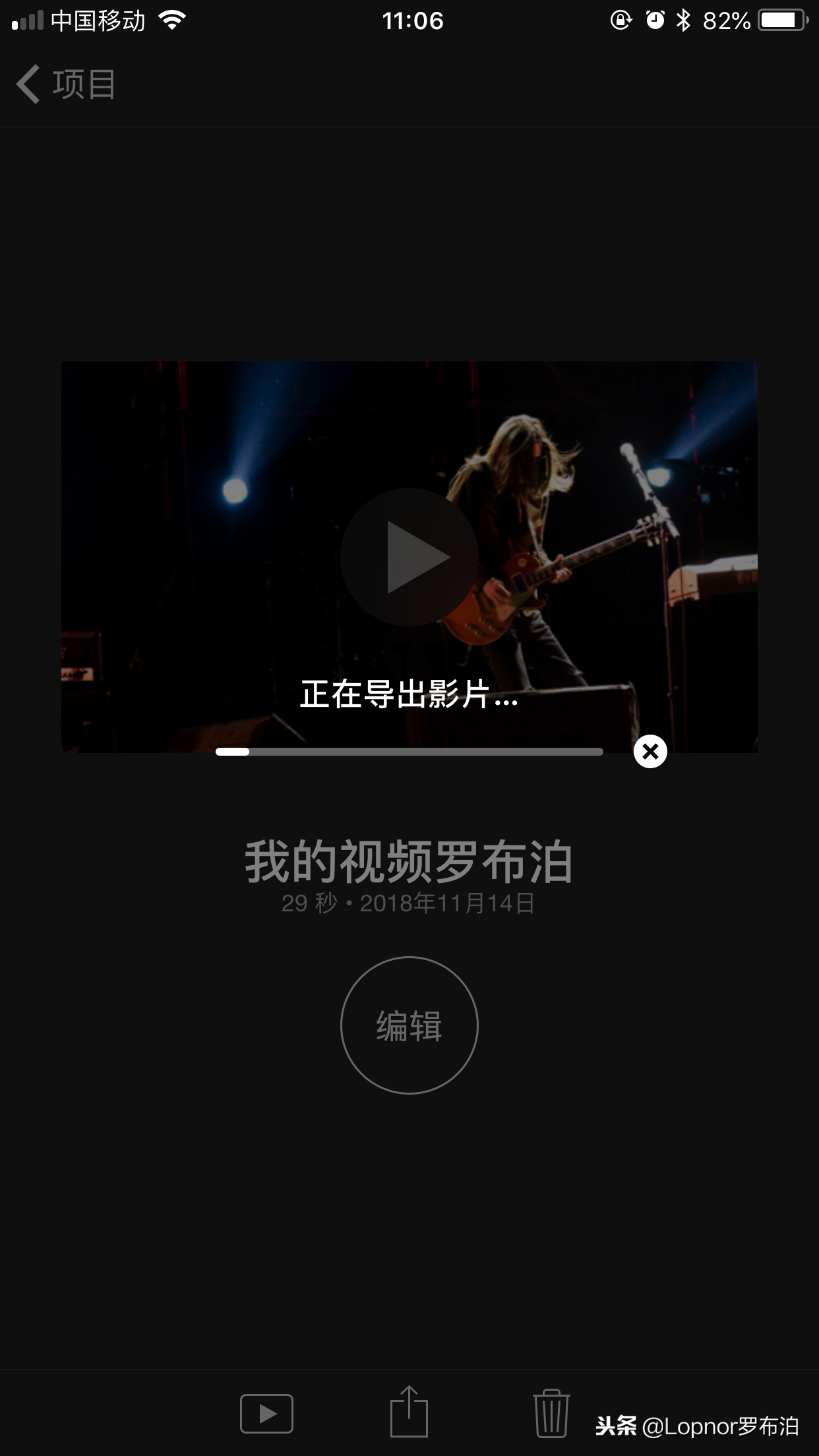Tap the Wi-Fi icon in status bar
Viewport: 819px width, 1456px height.
tap(171, 20)
